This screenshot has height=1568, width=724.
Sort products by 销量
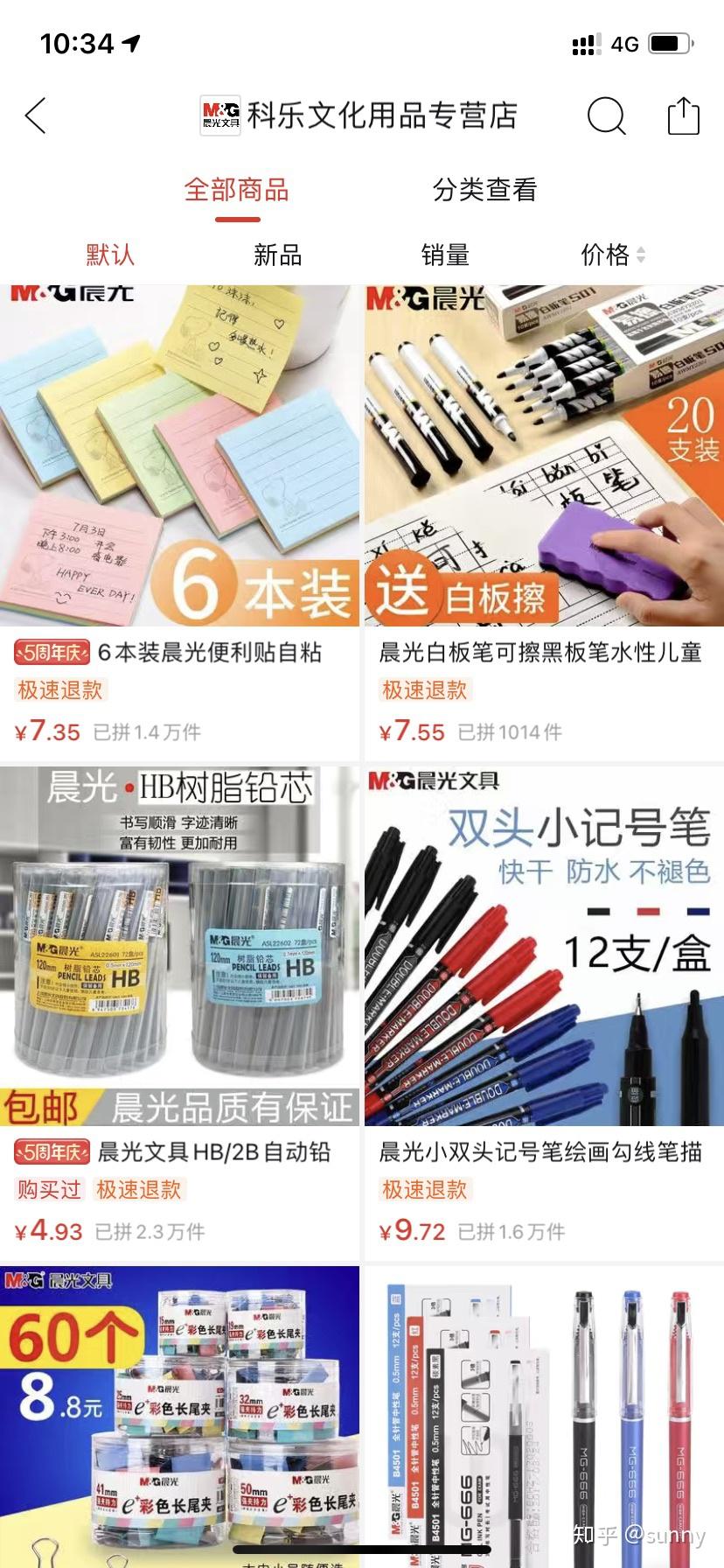click(445, 255)
